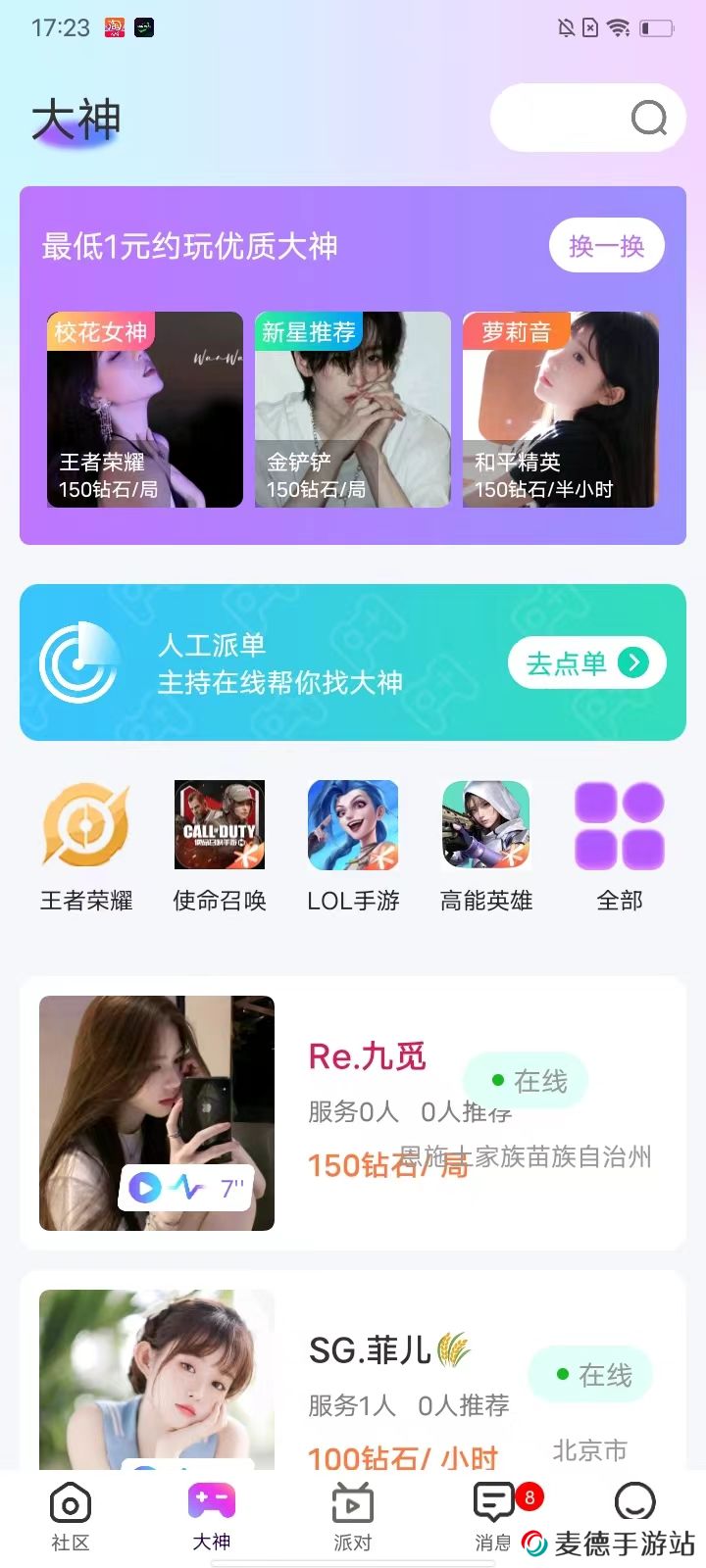Tap the search input field
The height and width of the screenshot is (1568, 706).
tap(569, 119)
